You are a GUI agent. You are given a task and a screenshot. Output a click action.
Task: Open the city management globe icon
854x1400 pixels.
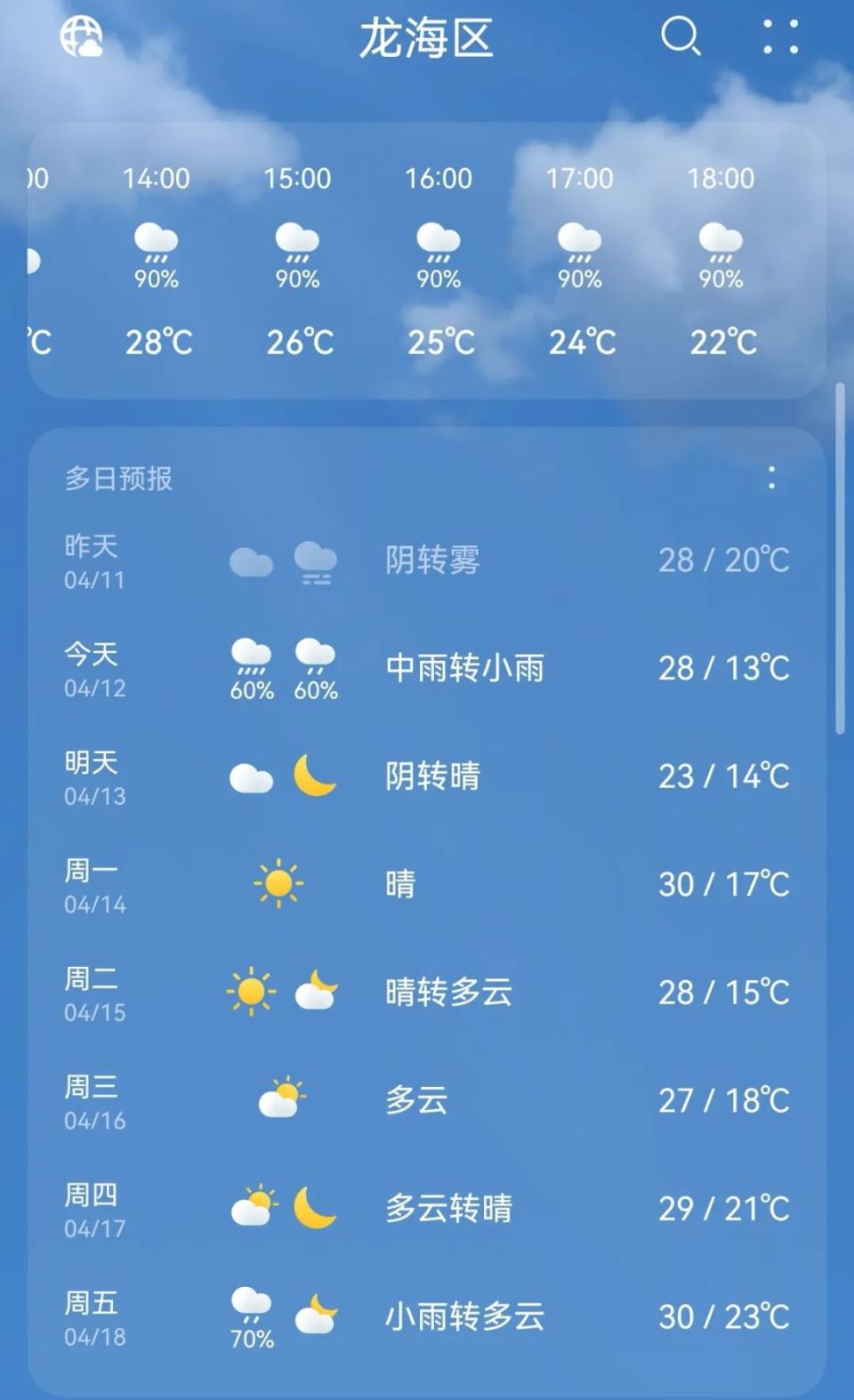click(82, 37)
